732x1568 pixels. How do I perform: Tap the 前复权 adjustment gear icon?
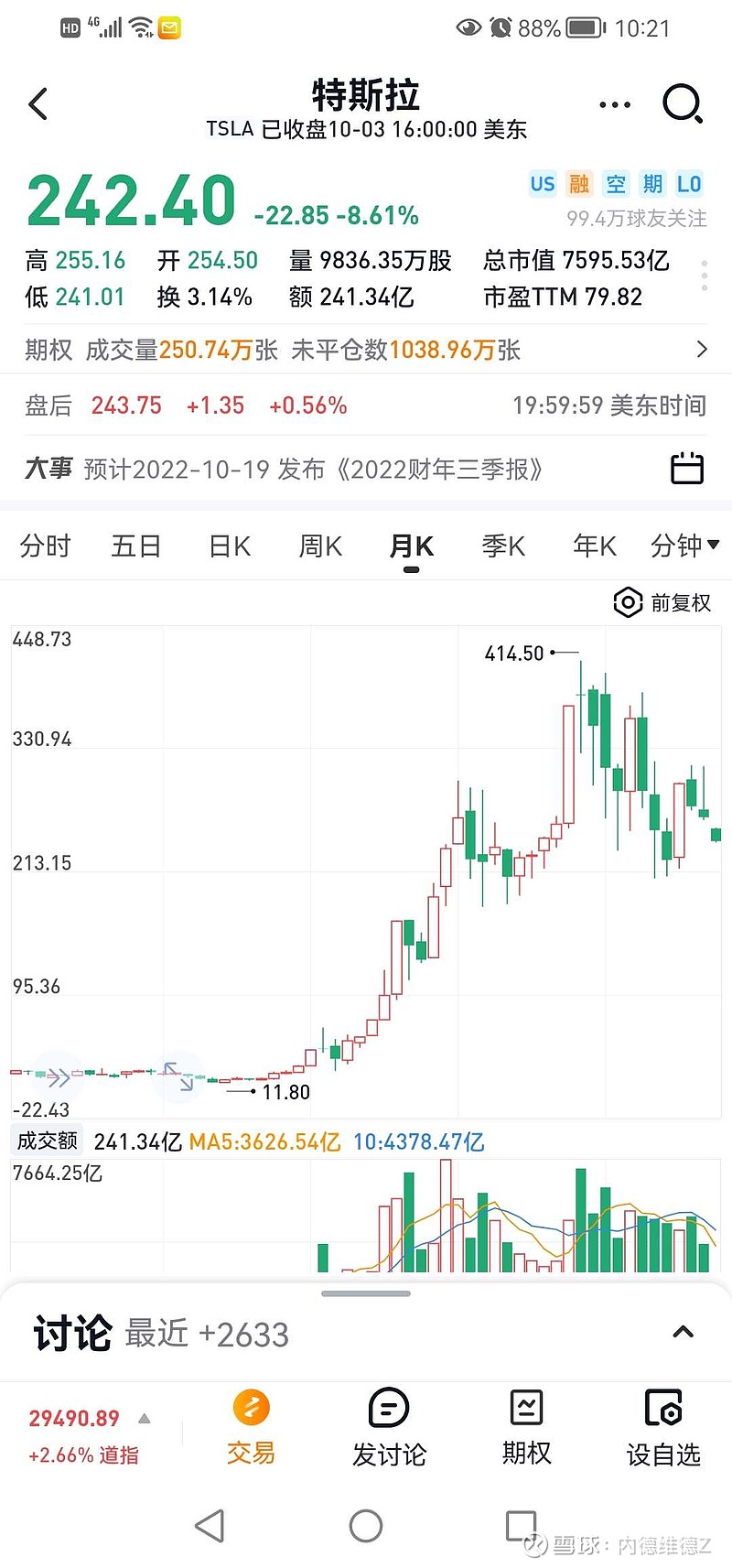(x=628, y=602)
